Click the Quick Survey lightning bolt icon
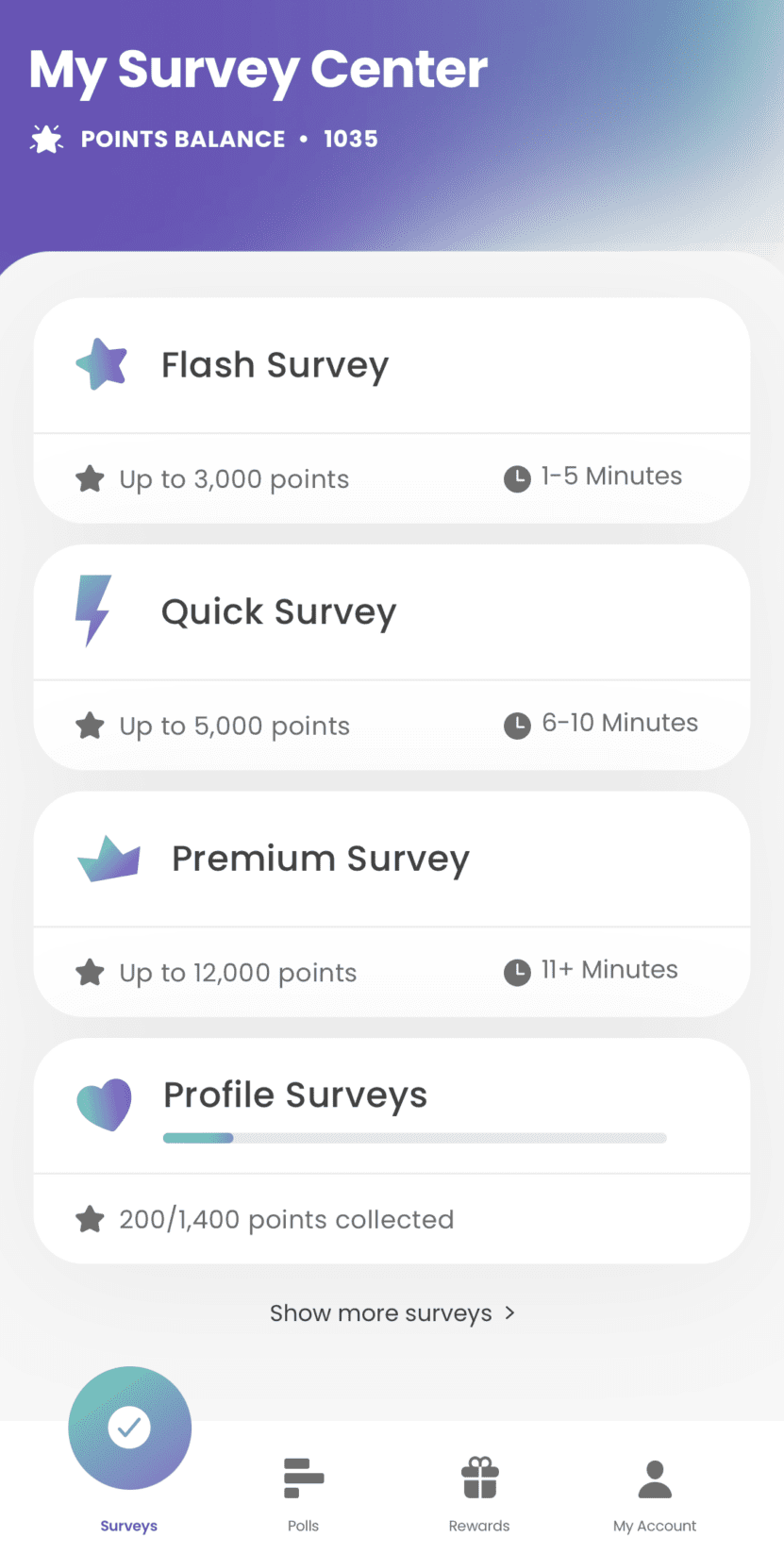Image resolution: width=784 pixels, height=1554 pixels. 93,610
